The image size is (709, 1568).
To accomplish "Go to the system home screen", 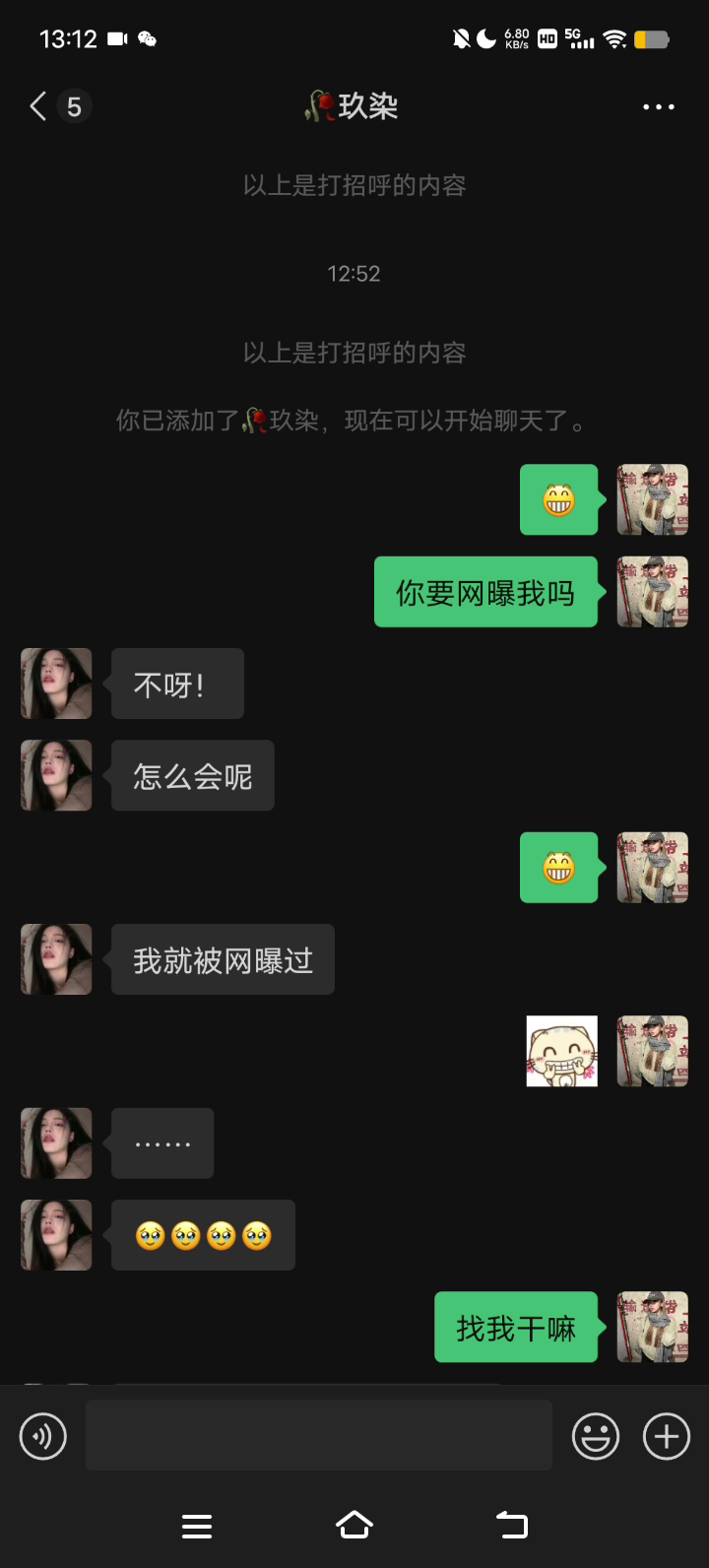I will coord(354,1526).
